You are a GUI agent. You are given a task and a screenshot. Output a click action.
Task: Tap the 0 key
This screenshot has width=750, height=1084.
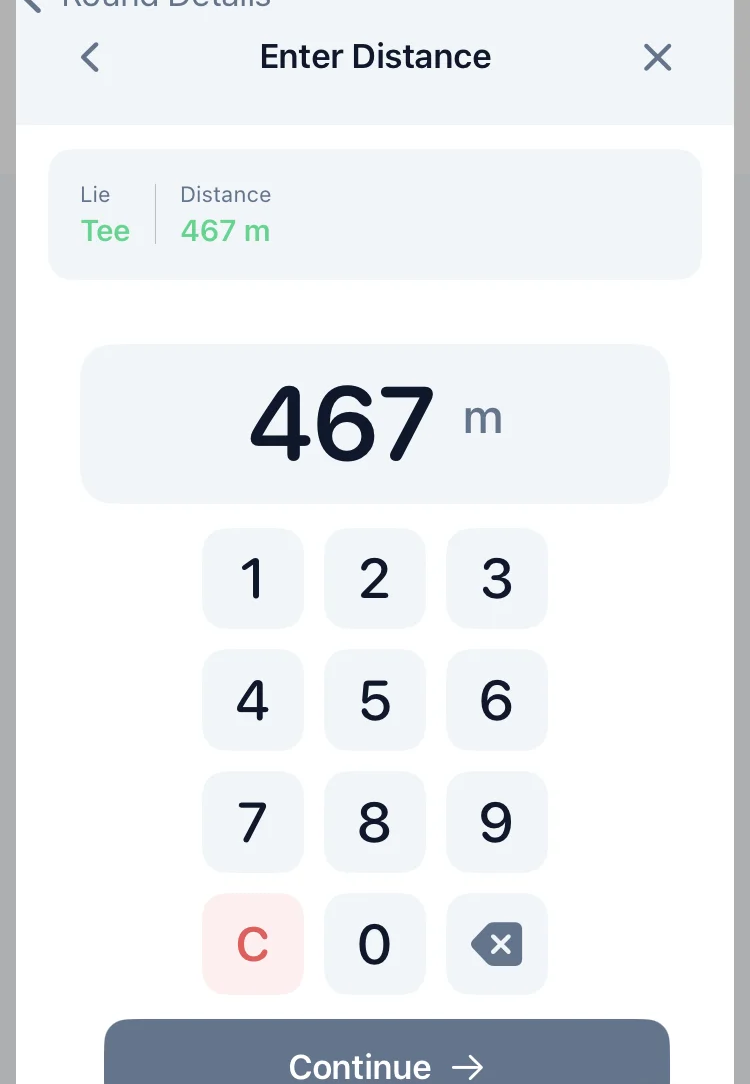click(x=375, y=944)
